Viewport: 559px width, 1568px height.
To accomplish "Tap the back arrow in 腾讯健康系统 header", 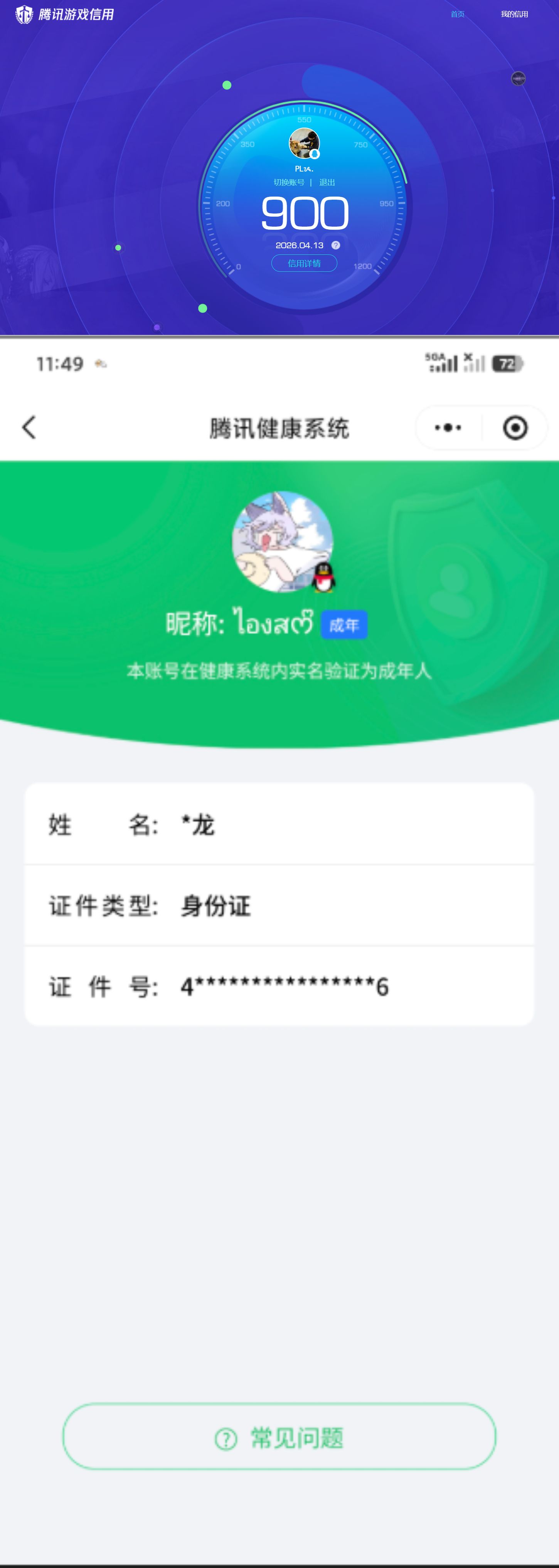I will click(29, 427).
